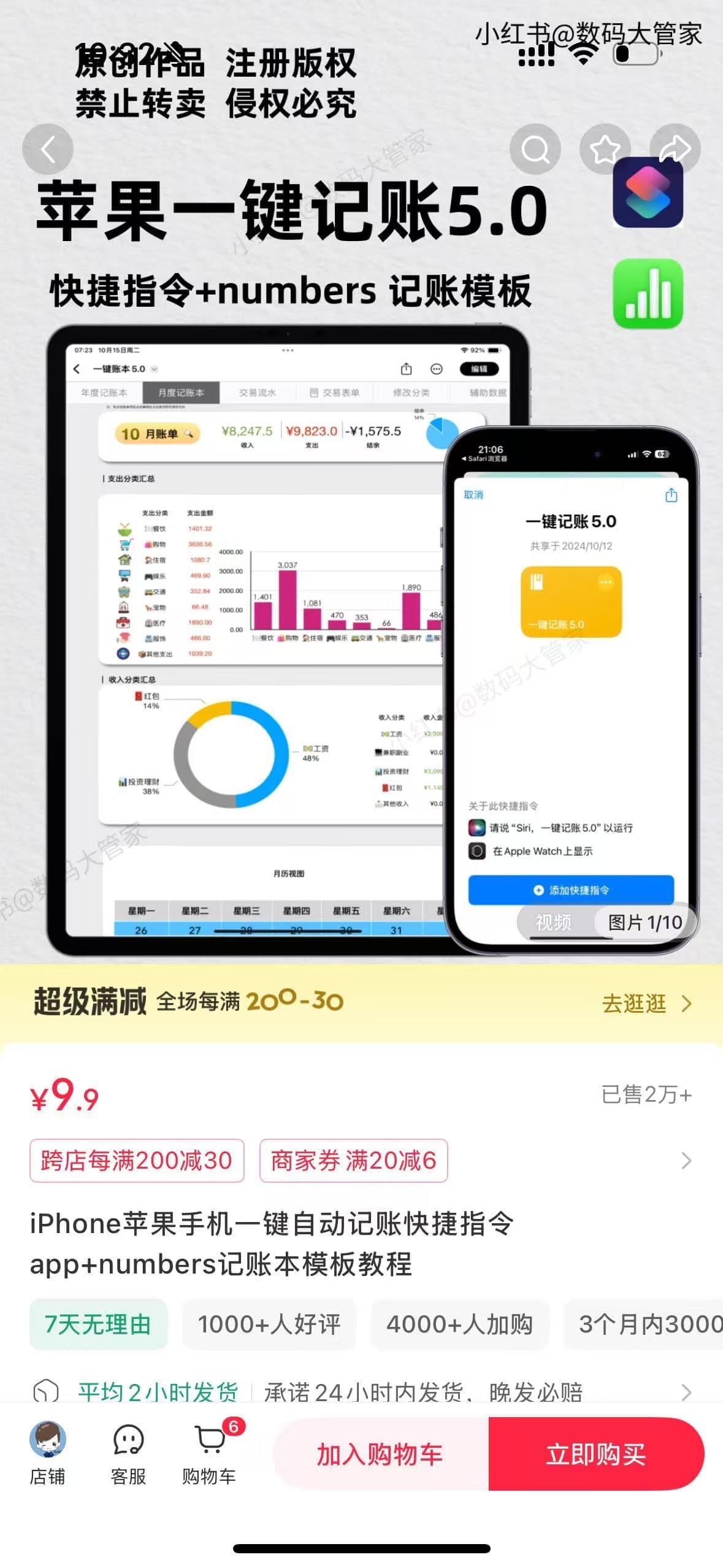Contact 客服 customer service

pos(128,1453)
